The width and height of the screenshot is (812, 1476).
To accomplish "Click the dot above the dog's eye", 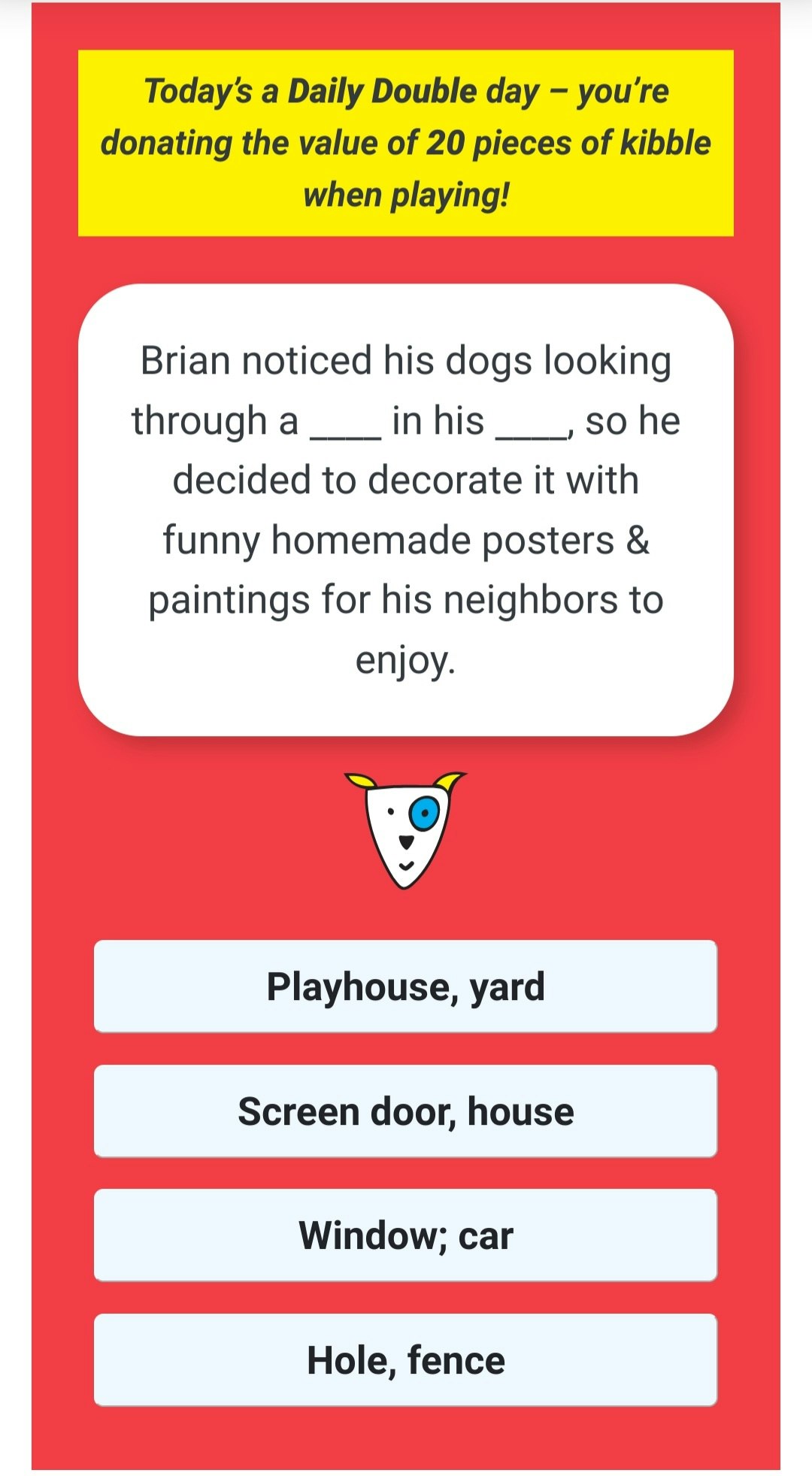I will pos(390,811).
